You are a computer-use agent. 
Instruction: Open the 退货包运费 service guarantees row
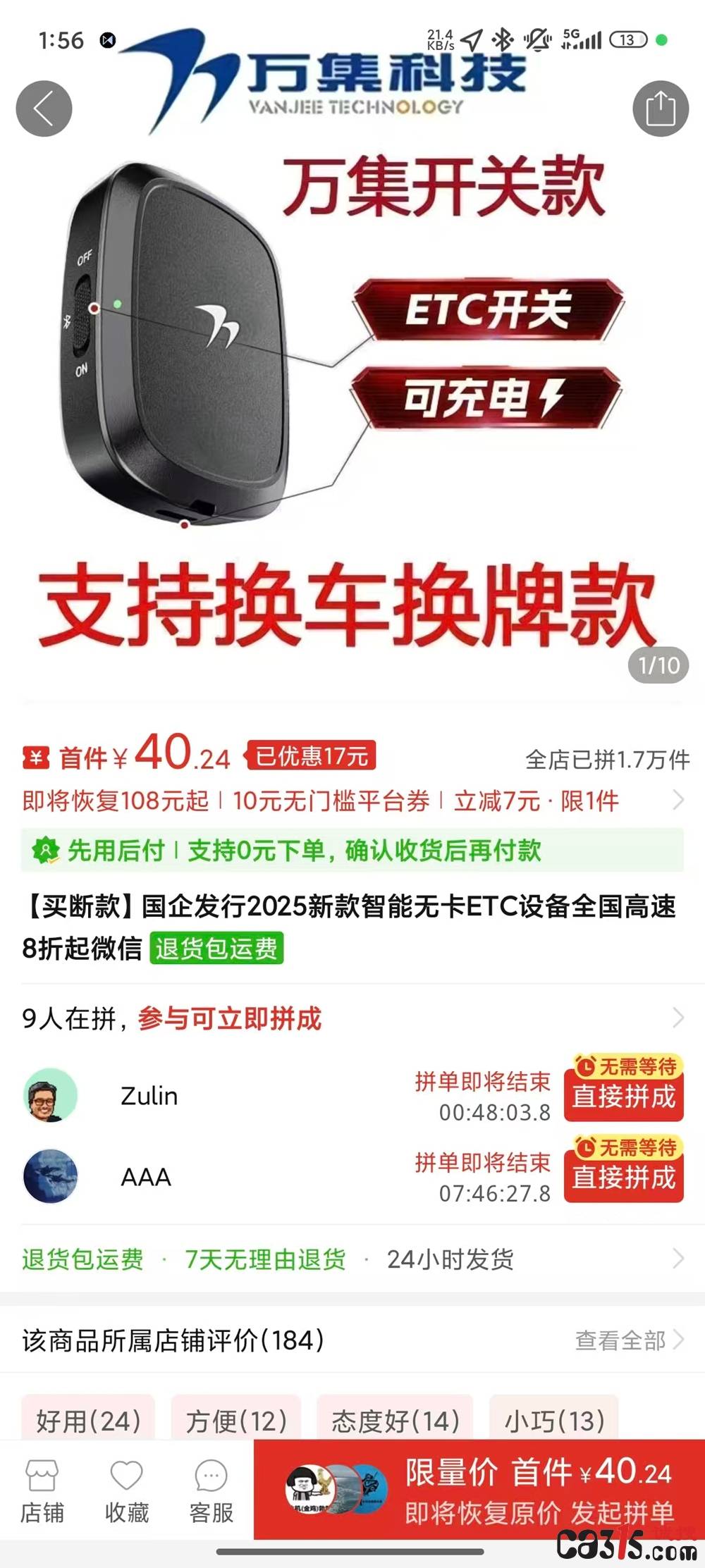[352, 1259]
